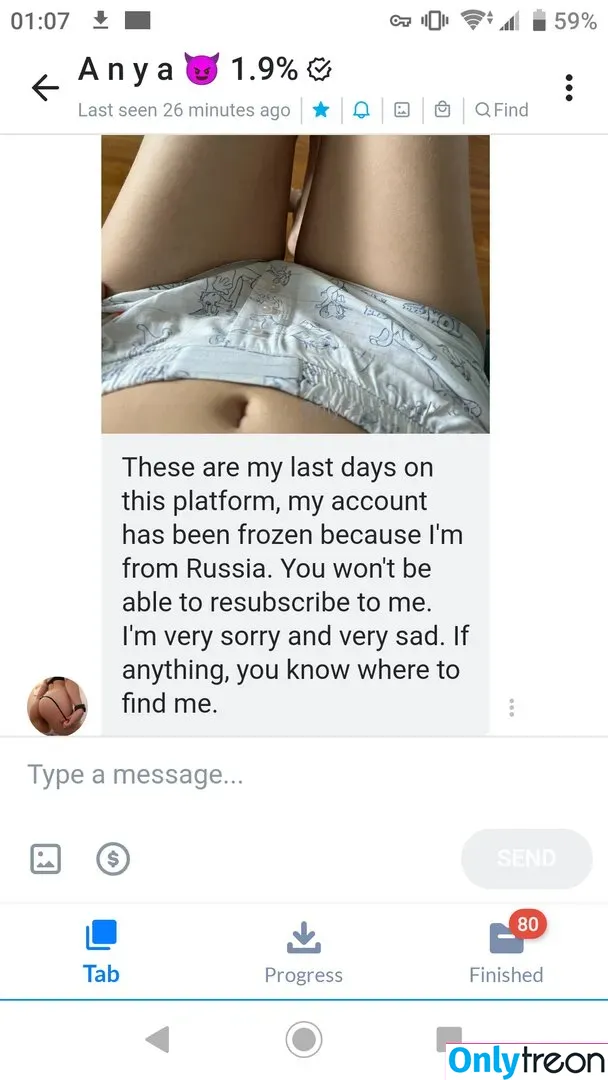Open the options dots beside the message

pyautogui.click(x=511, y=707)
